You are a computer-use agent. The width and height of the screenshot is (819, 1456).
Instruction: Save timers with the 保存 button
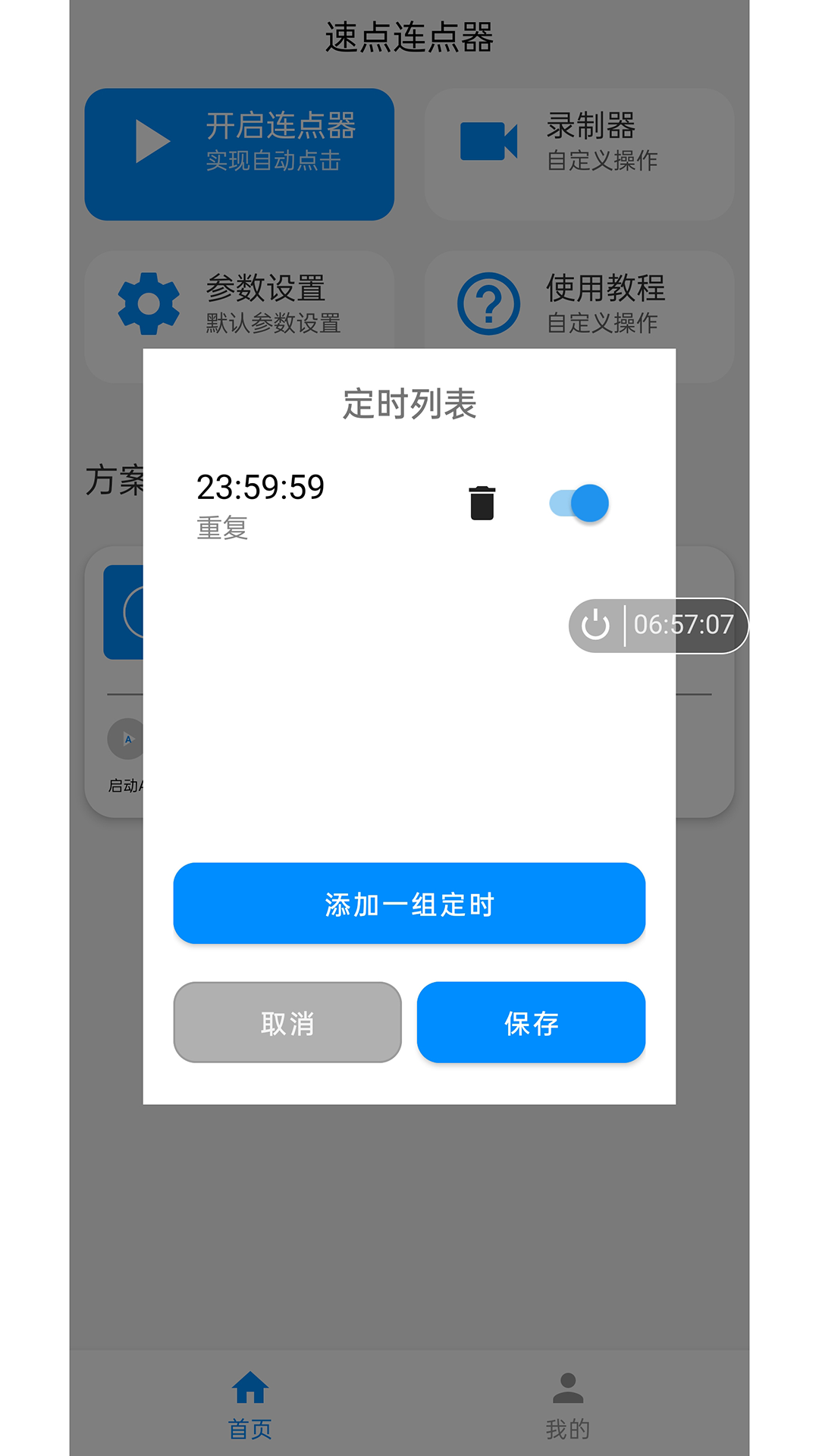(x=530, y=1022)
